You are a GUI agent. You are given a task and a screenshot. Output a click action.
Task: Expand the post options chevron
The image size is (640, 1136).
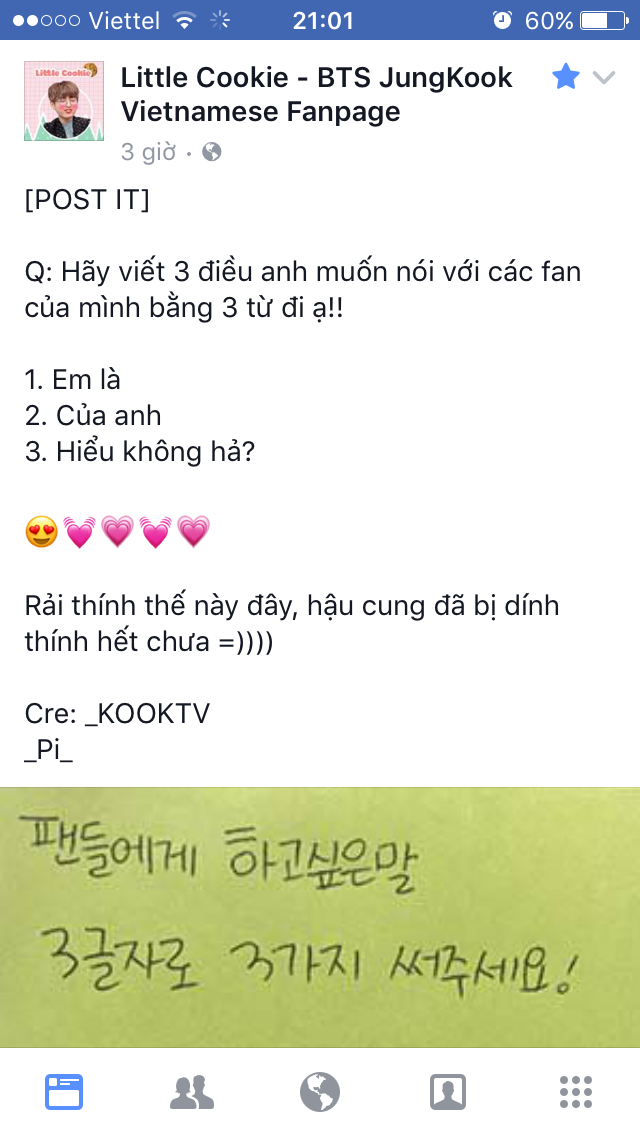pos(604,77)
